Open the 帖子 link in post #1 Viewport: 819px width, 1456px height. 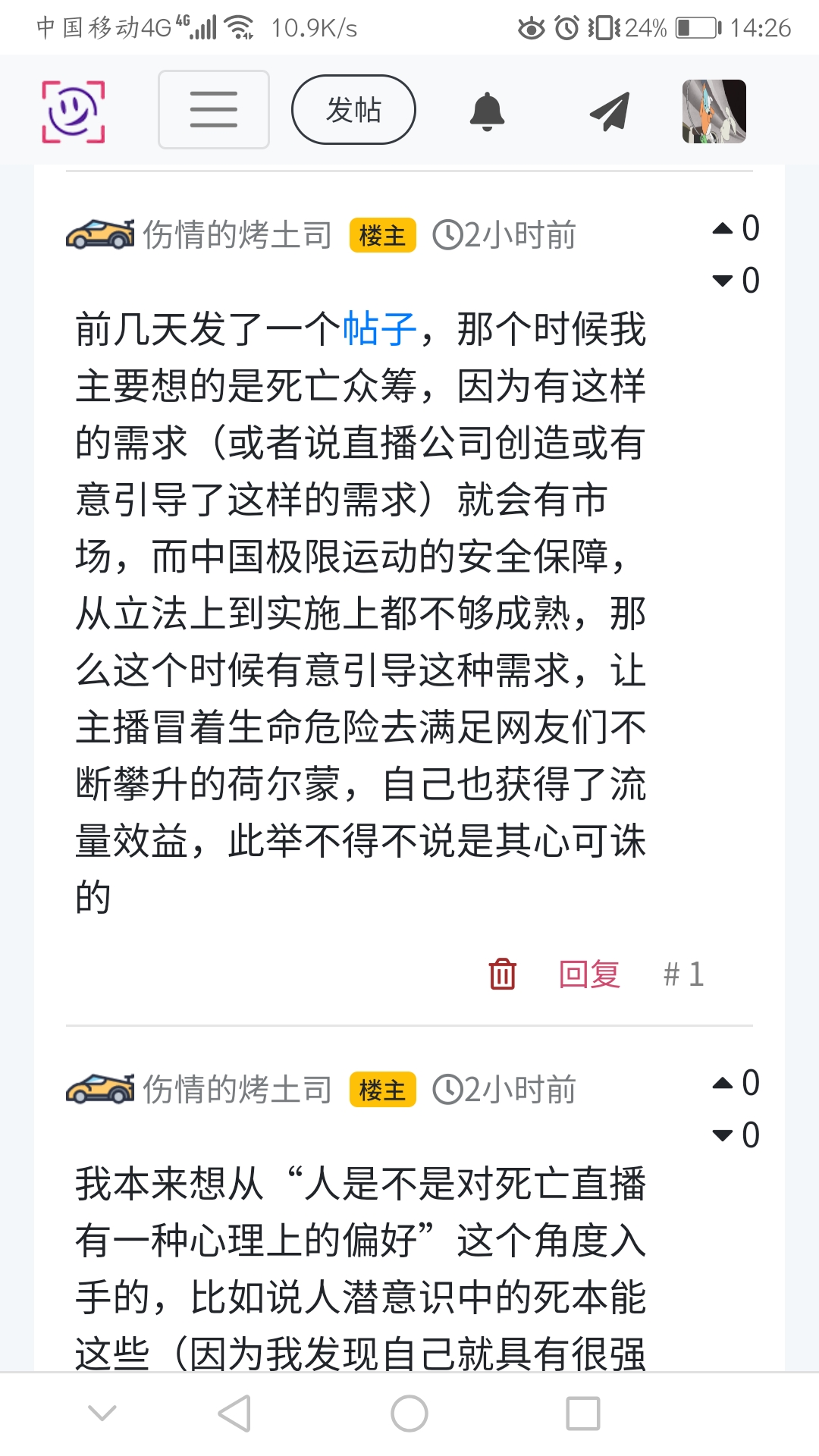point(379,330)
